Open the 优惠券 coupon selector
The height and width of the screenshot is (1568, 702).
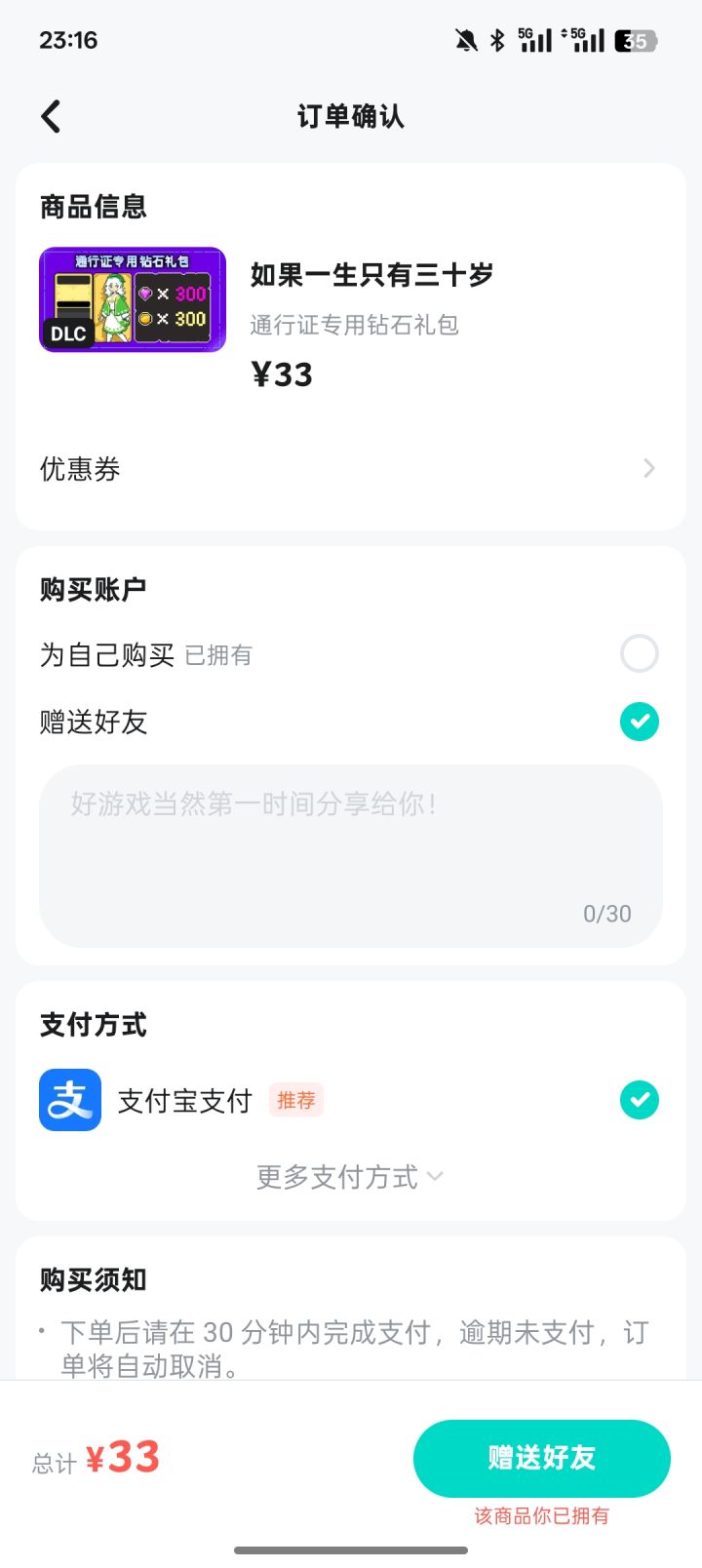[351, 469]
